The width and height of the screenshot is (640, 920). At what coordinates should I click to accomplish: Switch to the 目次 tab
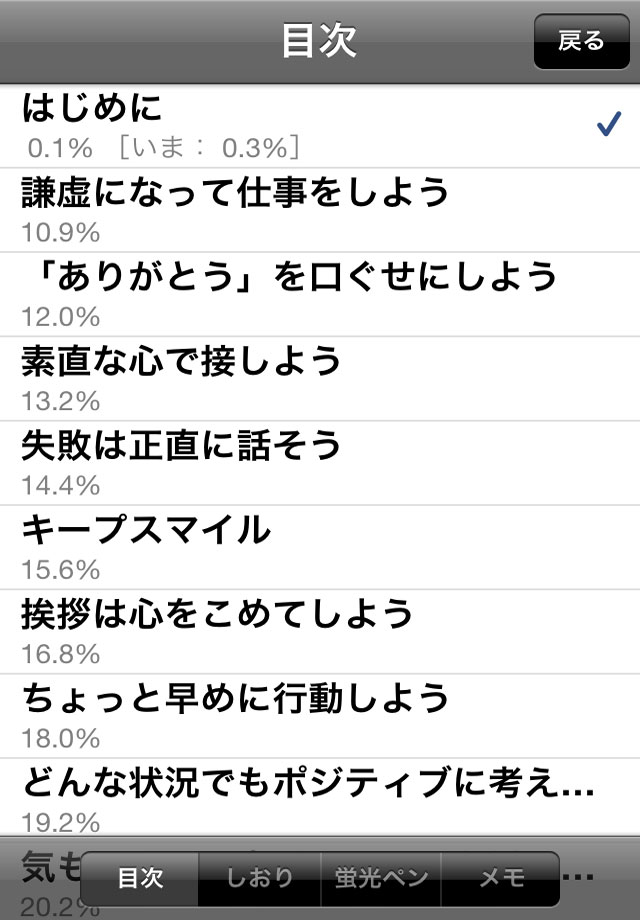pyautogui.click(x=140, y=878)
